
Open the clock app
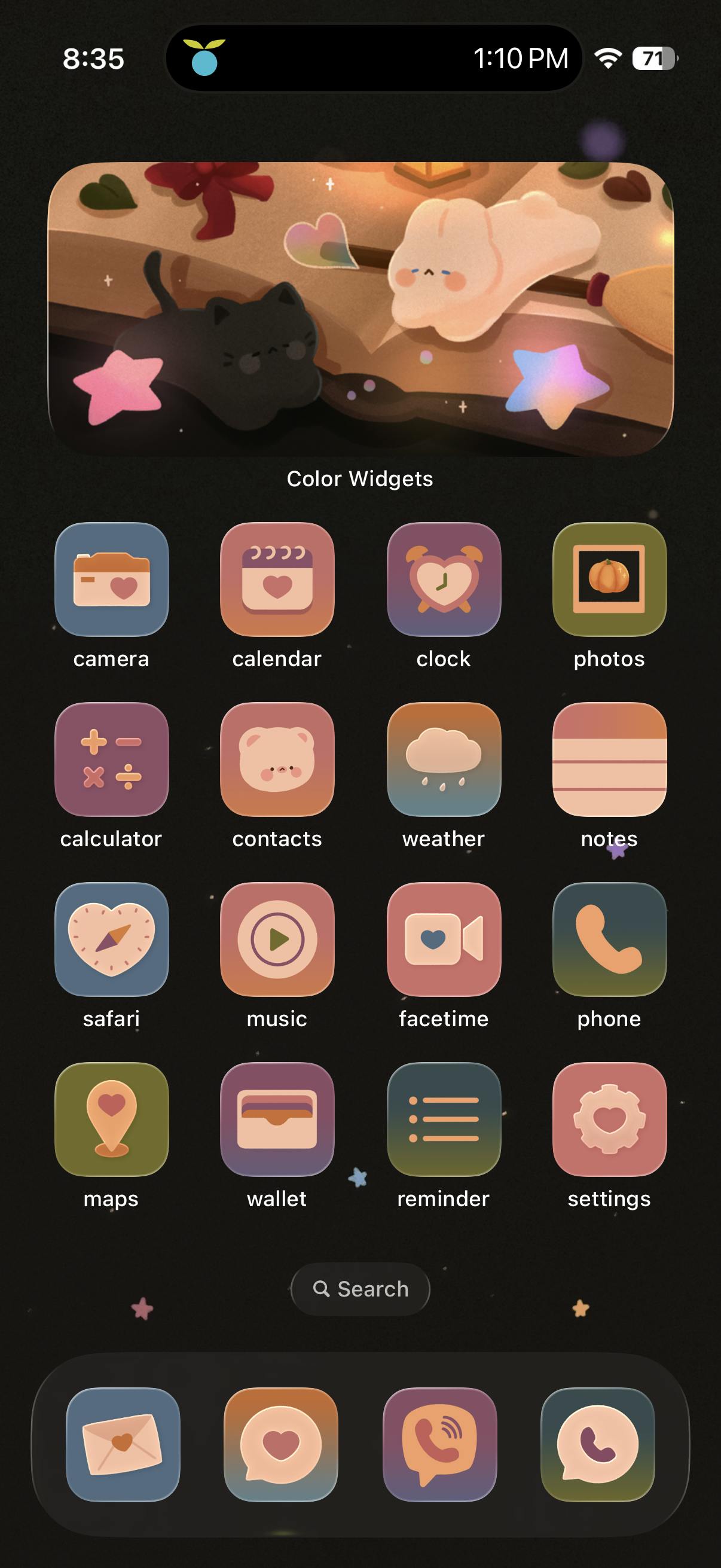coord(444,579)
